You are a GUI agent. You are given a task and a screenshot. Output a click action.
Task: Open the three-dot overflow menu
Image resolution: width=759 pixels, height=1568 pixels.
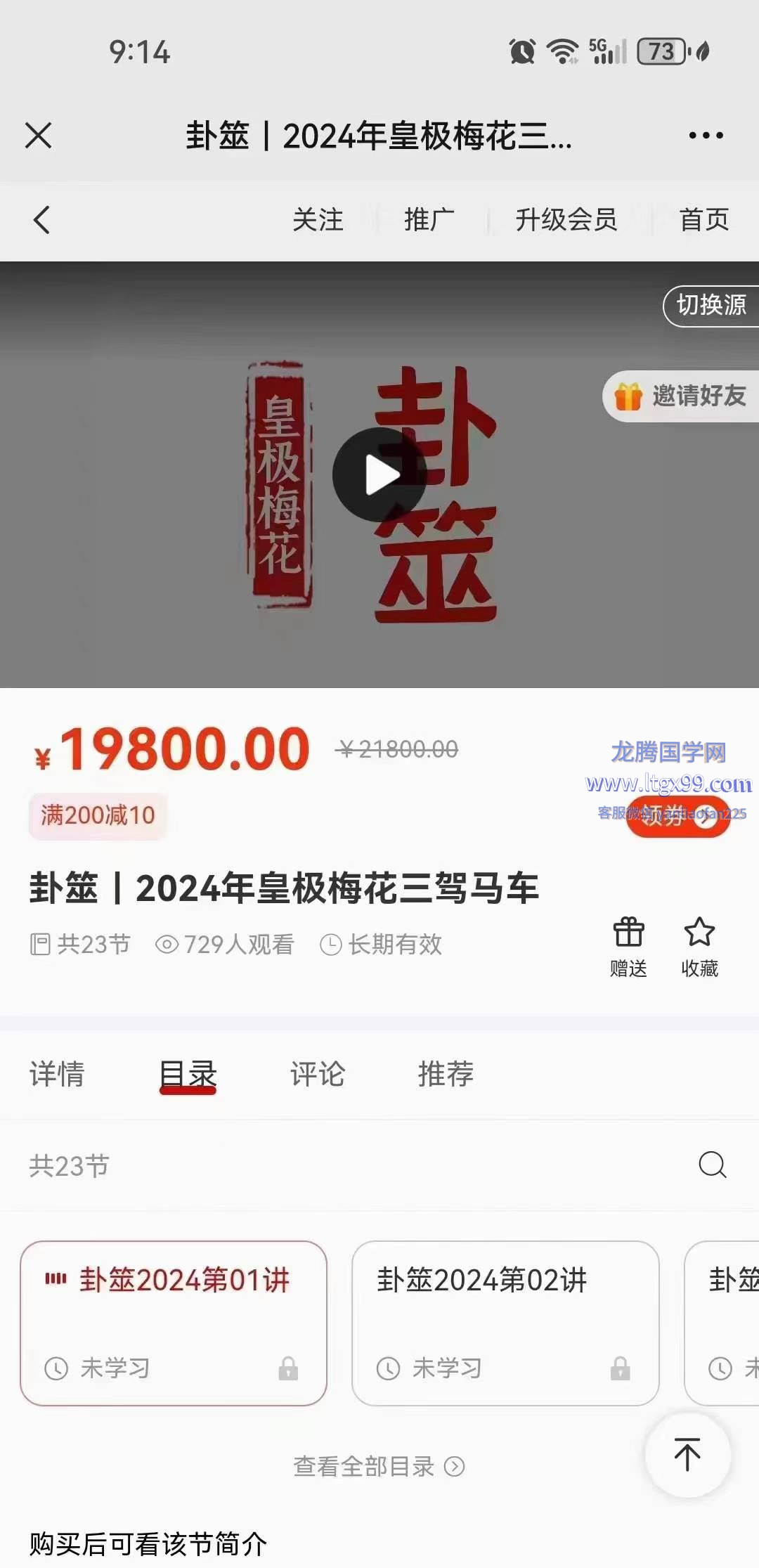706,135
